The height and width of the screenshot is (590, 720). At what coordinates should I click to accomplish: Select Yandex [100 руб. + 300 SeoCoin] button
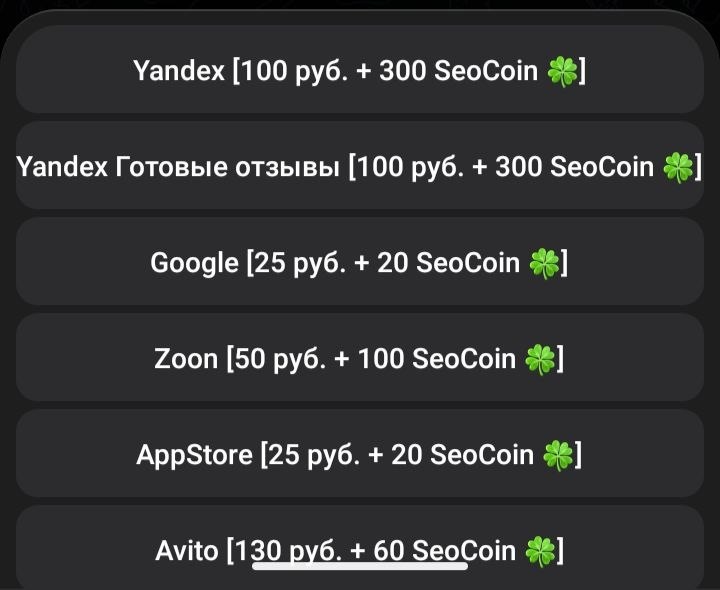pos(360,70)
